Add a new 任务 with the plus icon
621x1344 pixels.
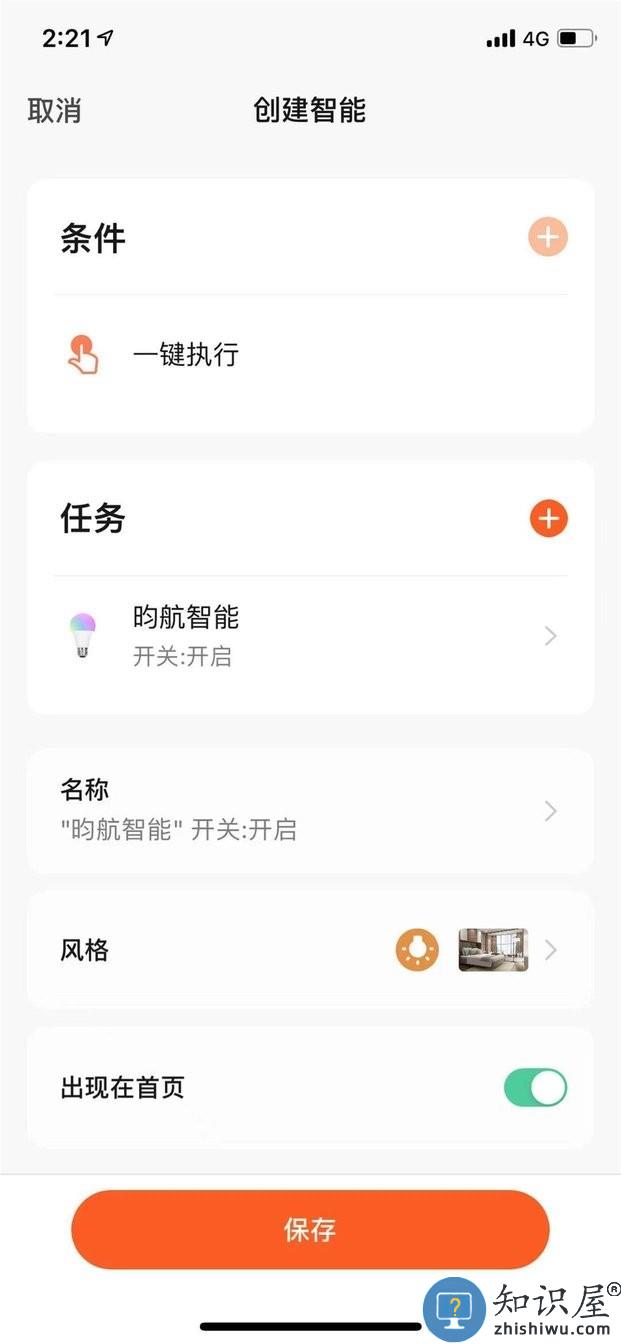pos(548,519)
